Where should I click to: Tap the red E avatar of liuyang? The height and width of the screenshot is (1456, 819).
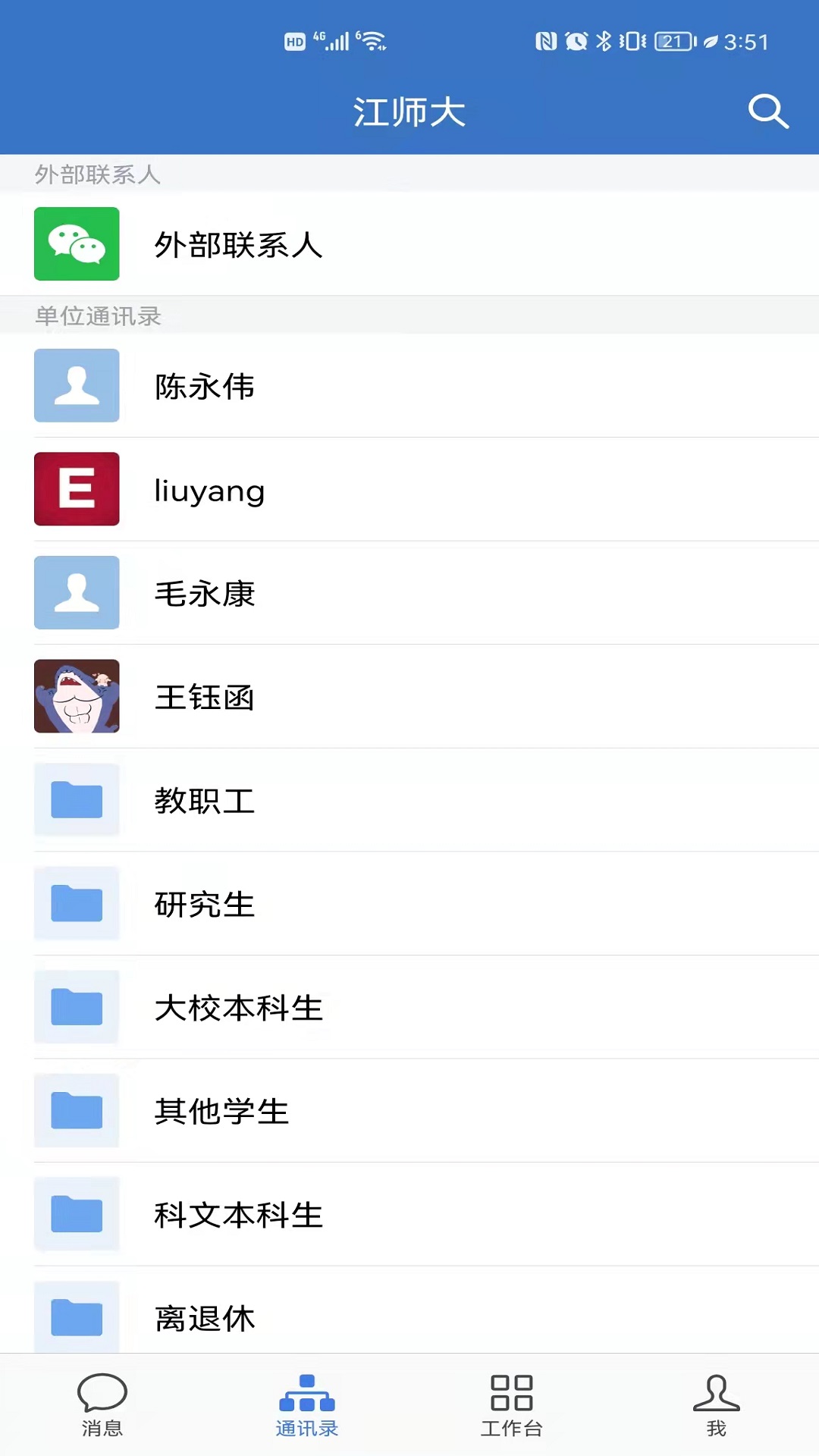tap(76, 489)
